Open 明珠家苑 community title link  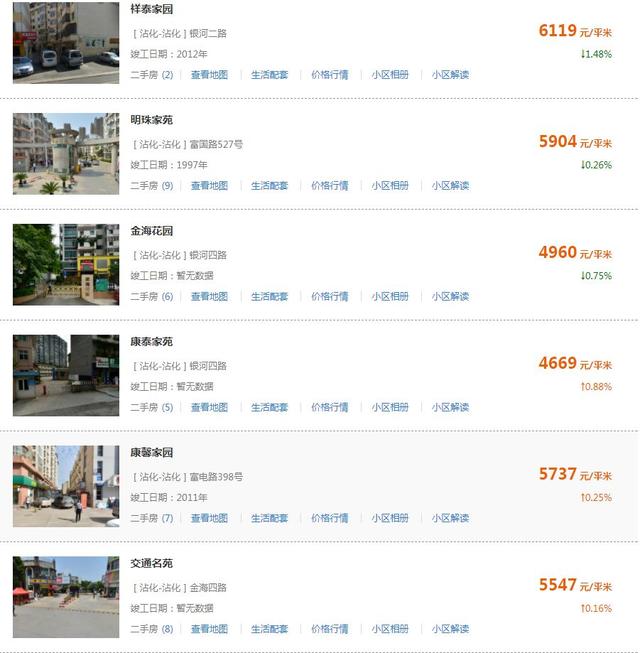click(151, 120)
